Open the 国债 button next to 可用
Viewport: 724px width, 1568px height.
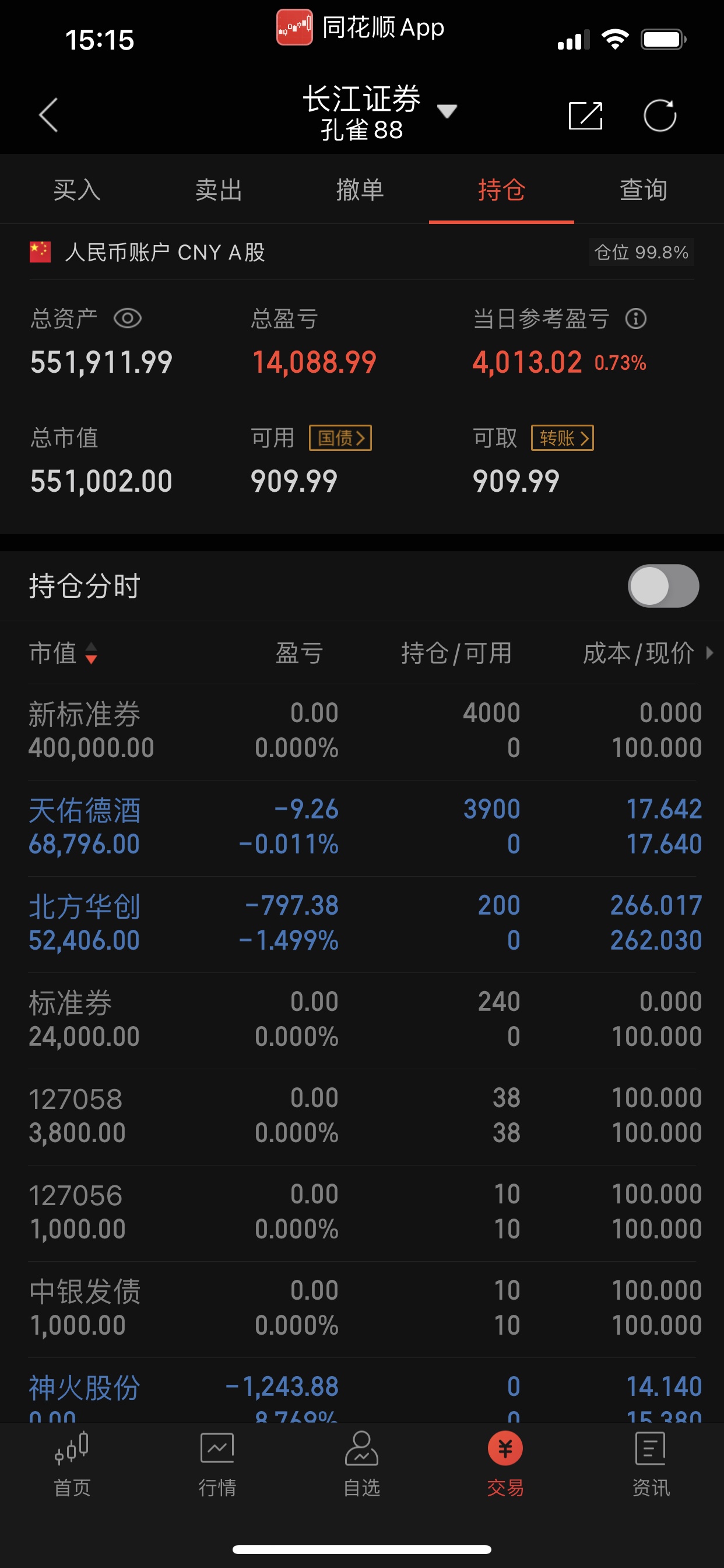pyautogui.click(x=340, y=437)
